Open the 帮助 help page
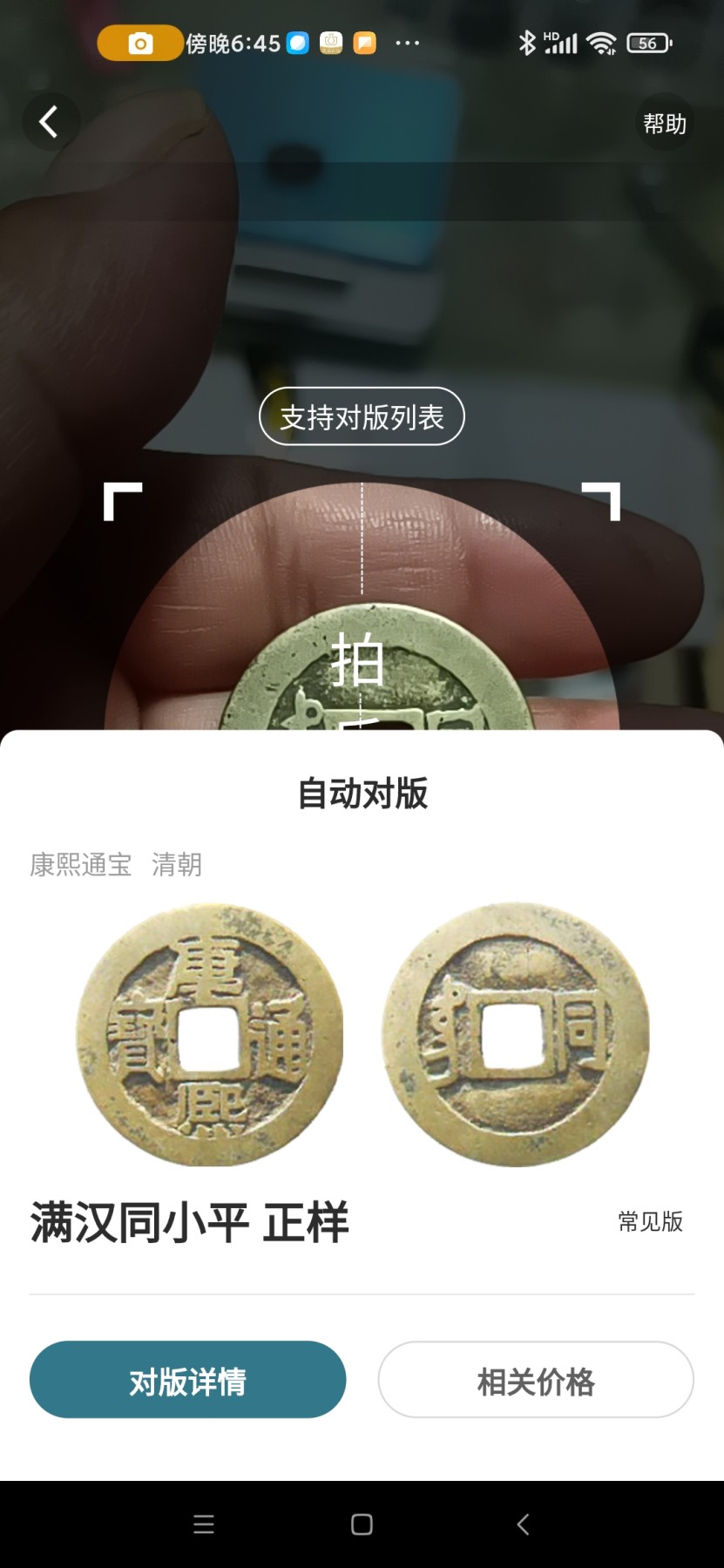This screenshot has height=1568, width=724. (665, 124)
